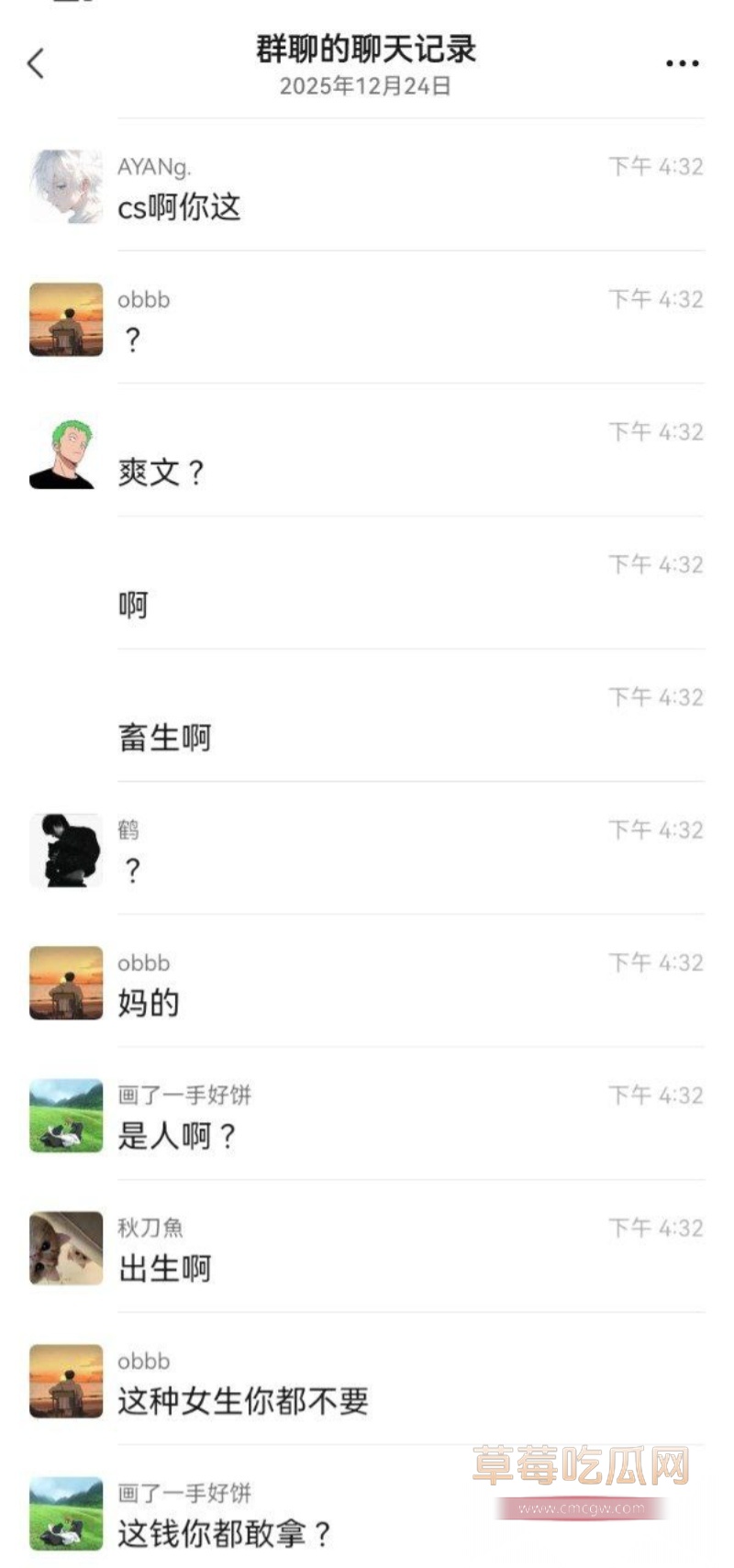Tap the back arrow icon
The image size is (734, 1568).
[x=35, y=63]
